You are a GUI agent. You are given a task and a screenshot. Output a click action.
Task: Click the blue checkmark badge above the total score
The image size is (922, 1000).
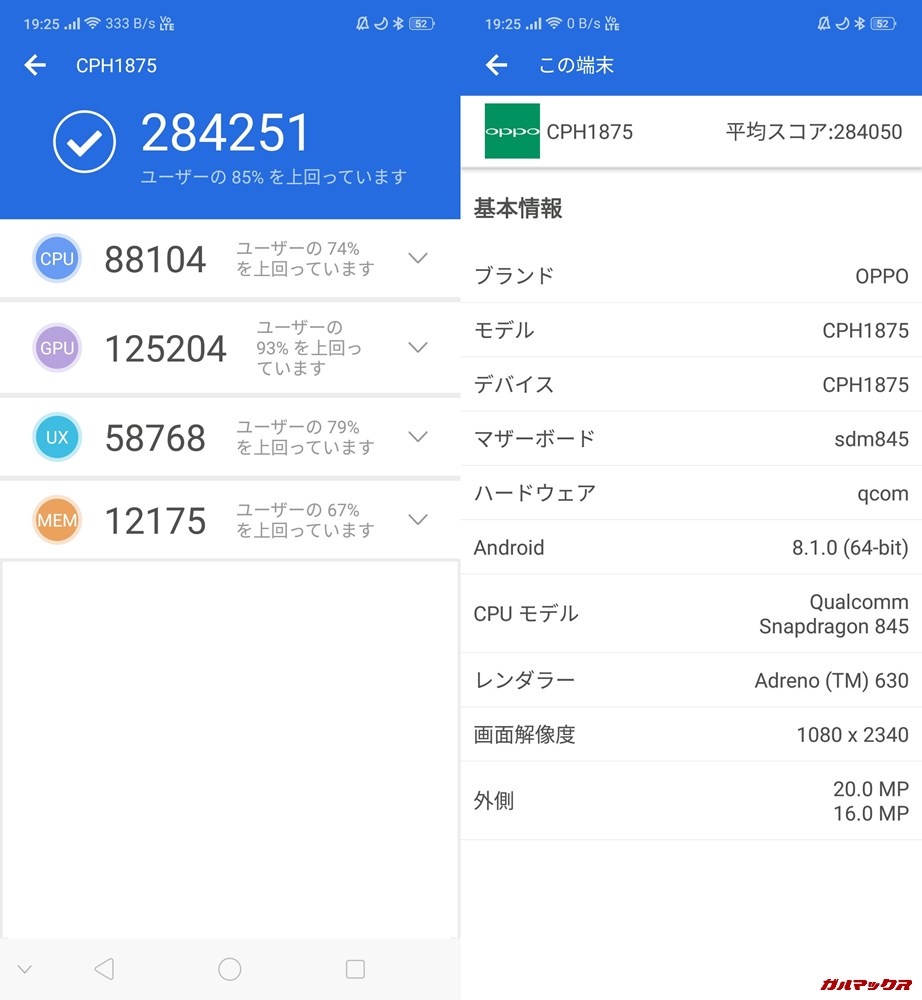(x=84, y=141)
